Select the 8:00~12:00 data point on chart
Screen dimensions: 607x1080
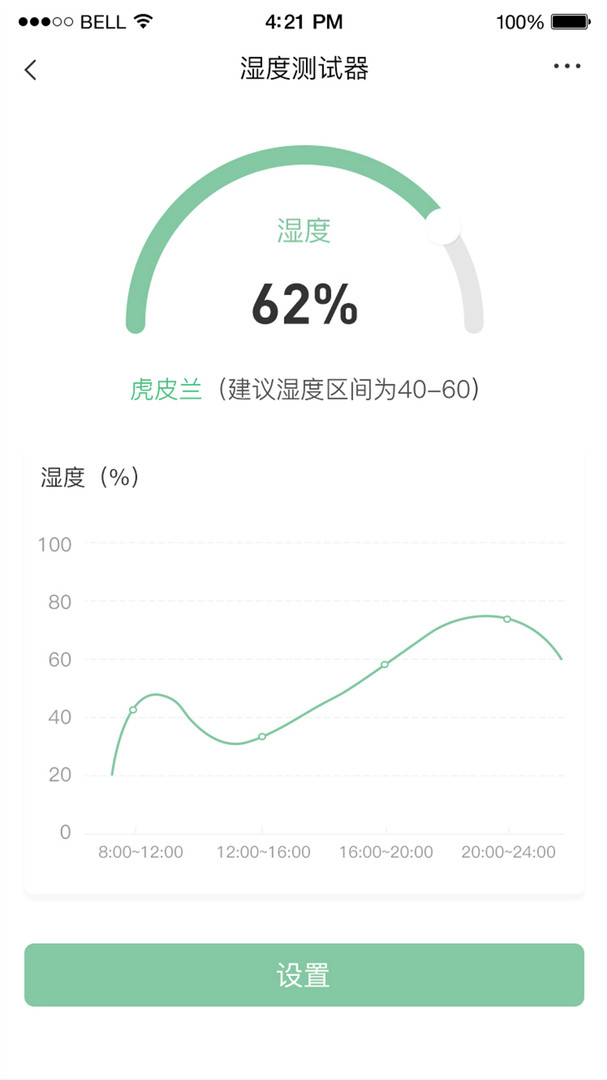point(133,709)
